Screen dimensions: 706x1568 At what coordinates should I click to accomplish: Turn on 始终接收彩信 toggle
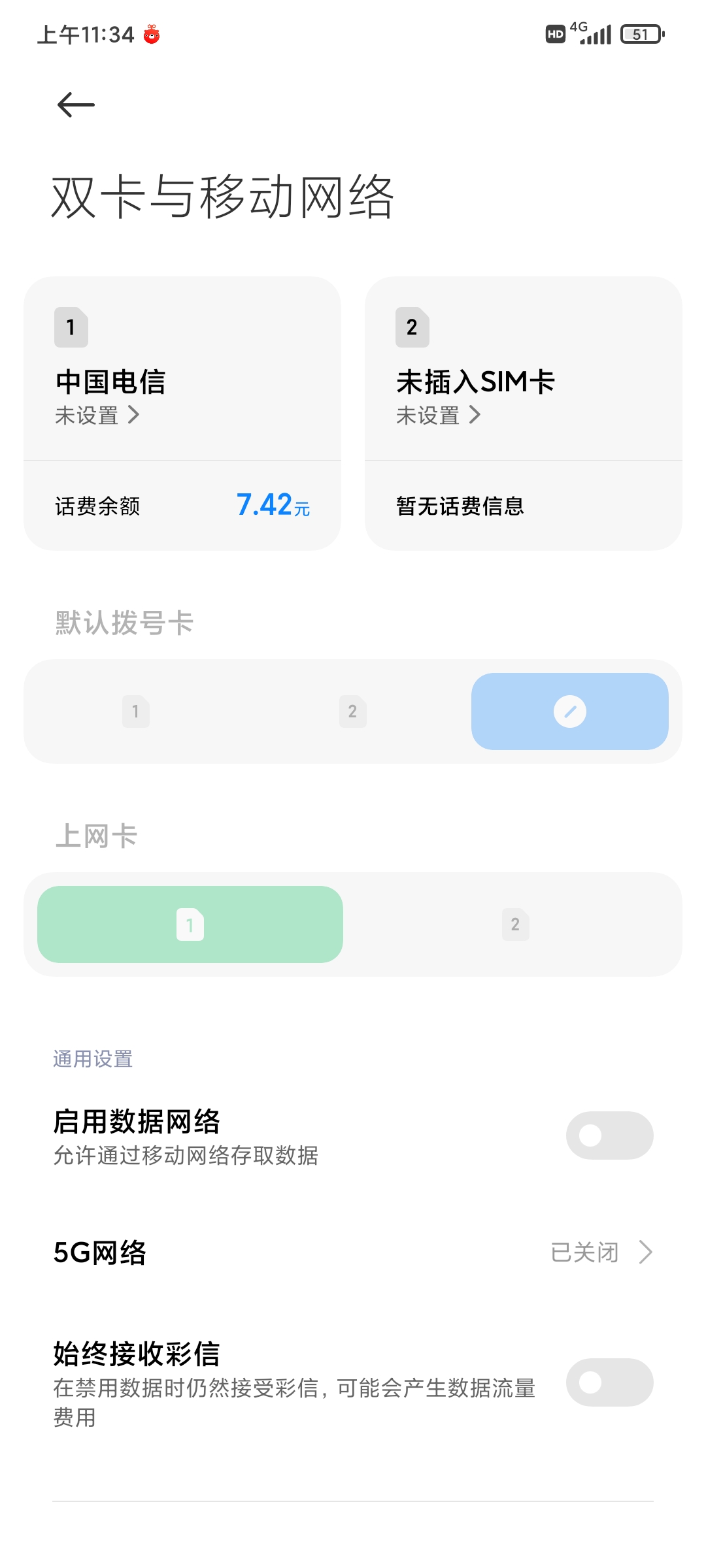(609, 1382)
